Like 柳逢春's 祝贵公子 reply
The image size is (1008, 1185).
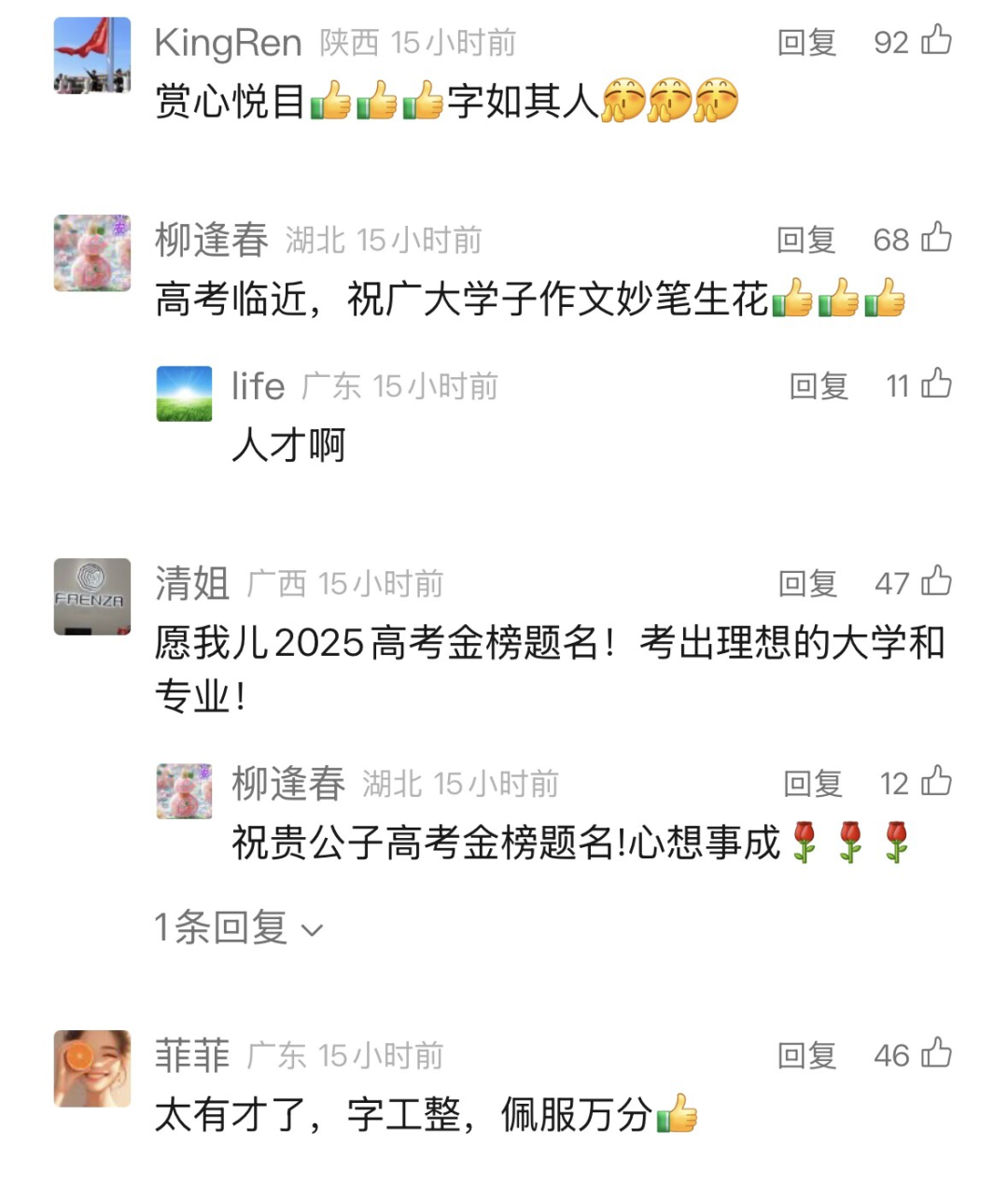tap(936, 781)
